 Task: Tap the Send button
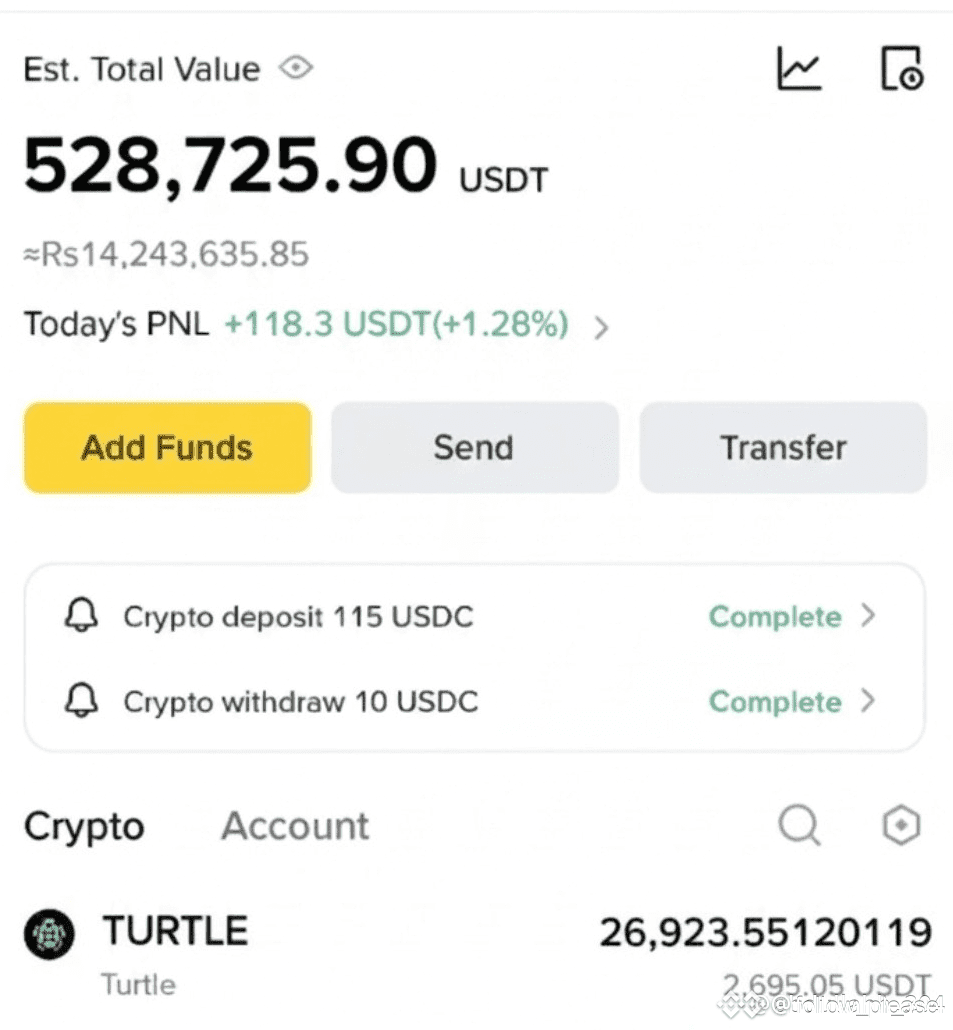(x=473, y=447)
